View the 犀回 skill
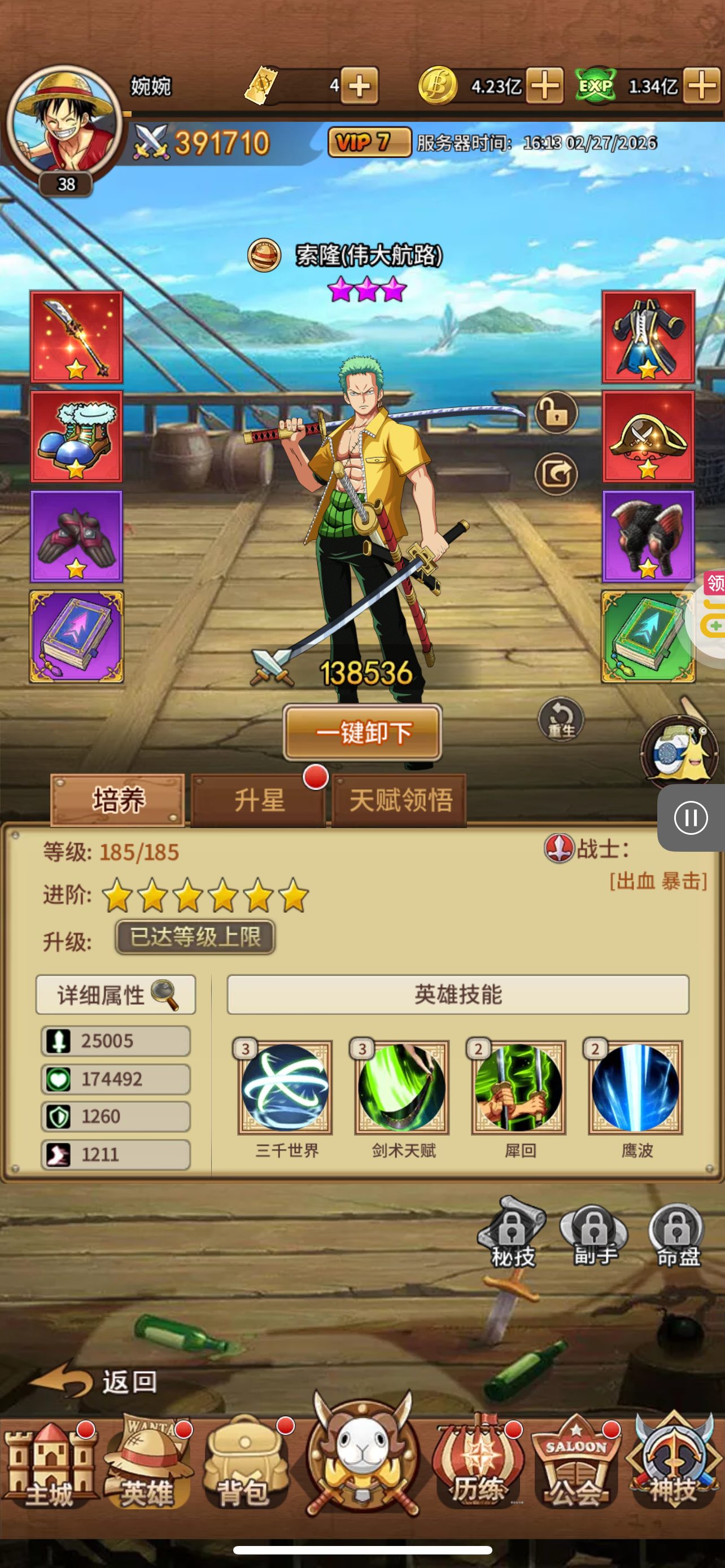Viewport: 725px width, 1568px height. [519, 1087]
